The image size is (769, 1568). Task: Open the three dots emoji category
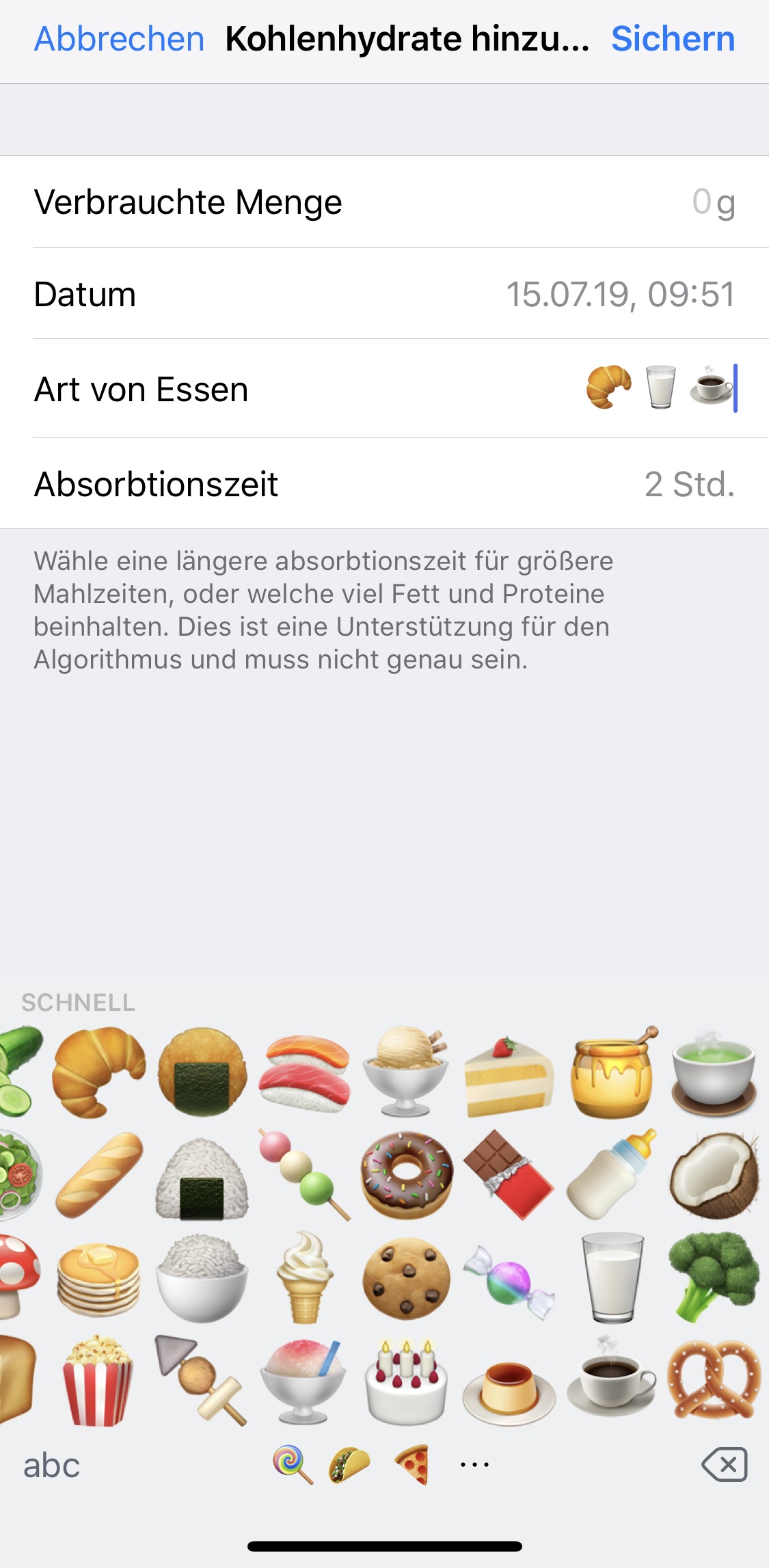[474, 1465]
